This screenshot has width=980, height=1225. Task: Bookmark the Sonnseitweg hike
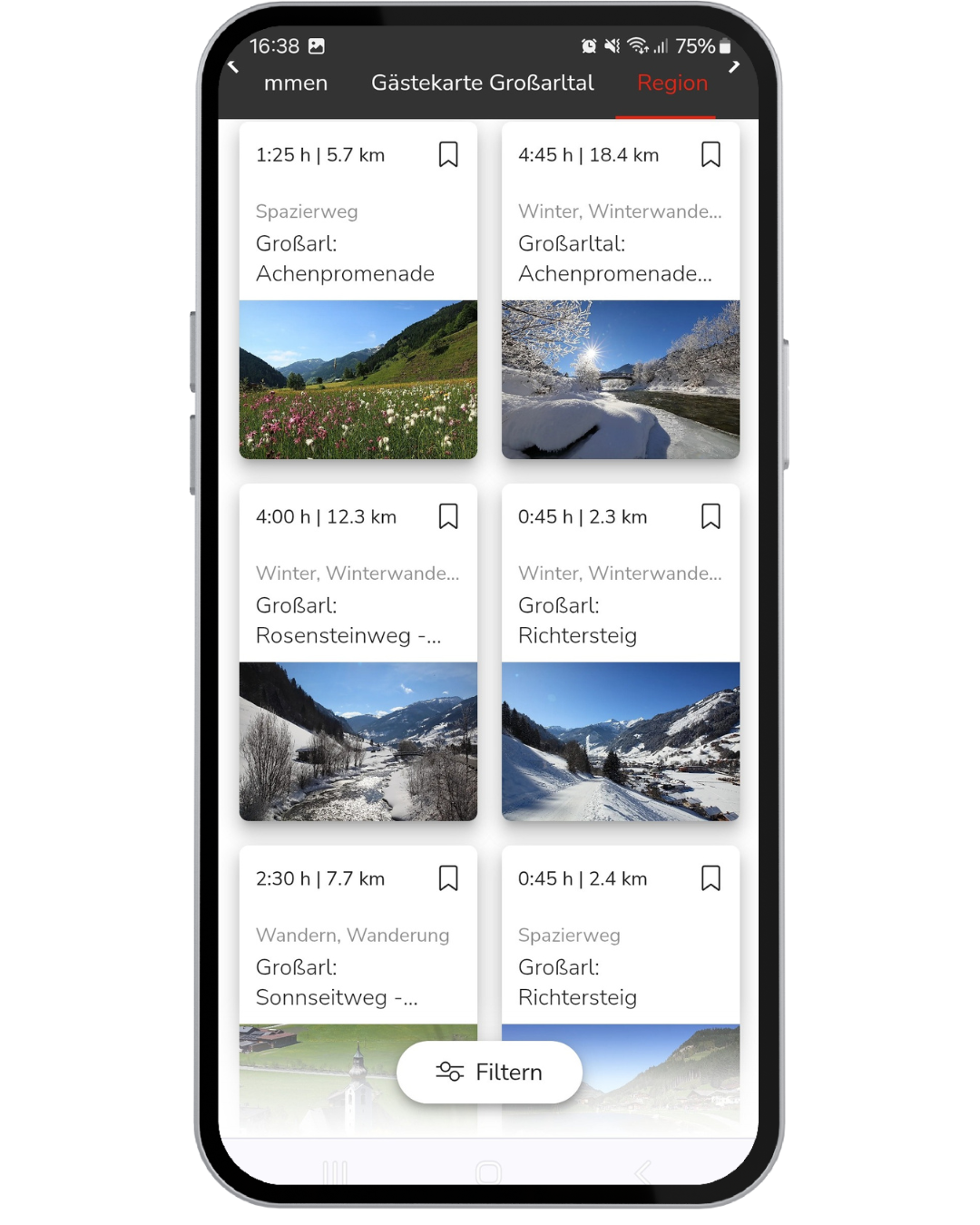(448, 878)
